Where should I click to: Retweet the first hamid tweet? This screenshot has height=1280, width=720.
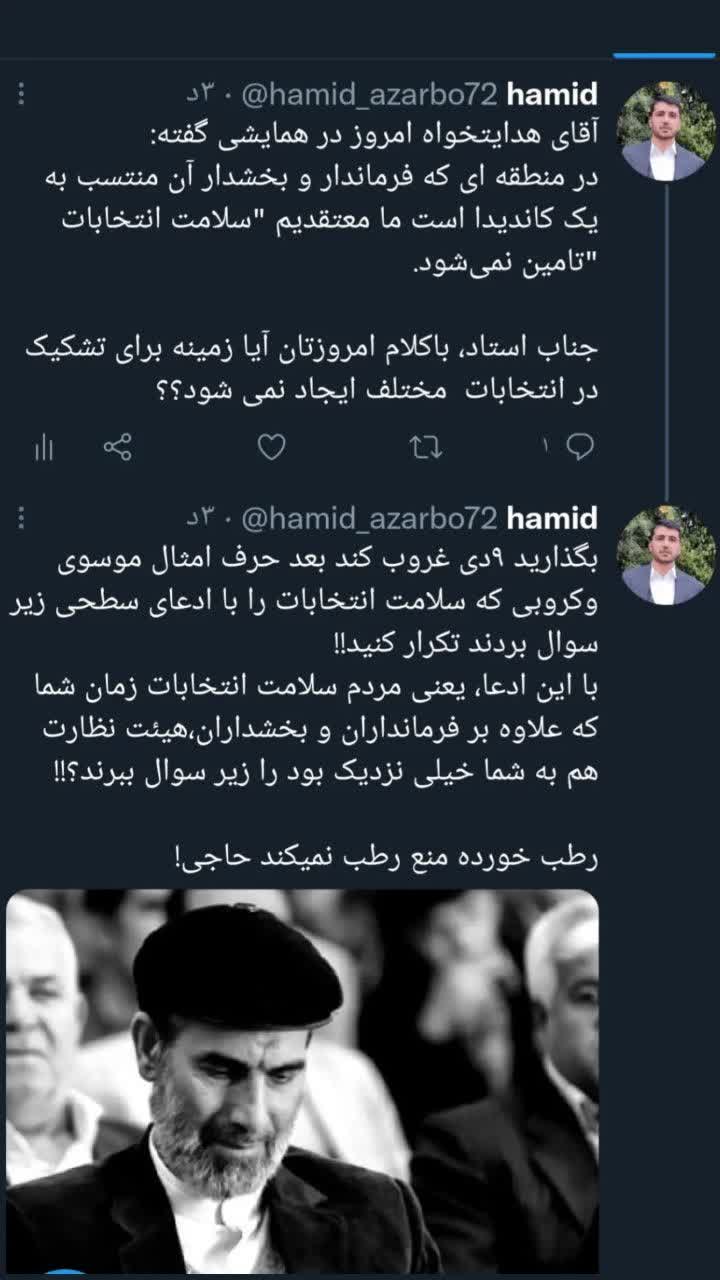coord(426,447)
